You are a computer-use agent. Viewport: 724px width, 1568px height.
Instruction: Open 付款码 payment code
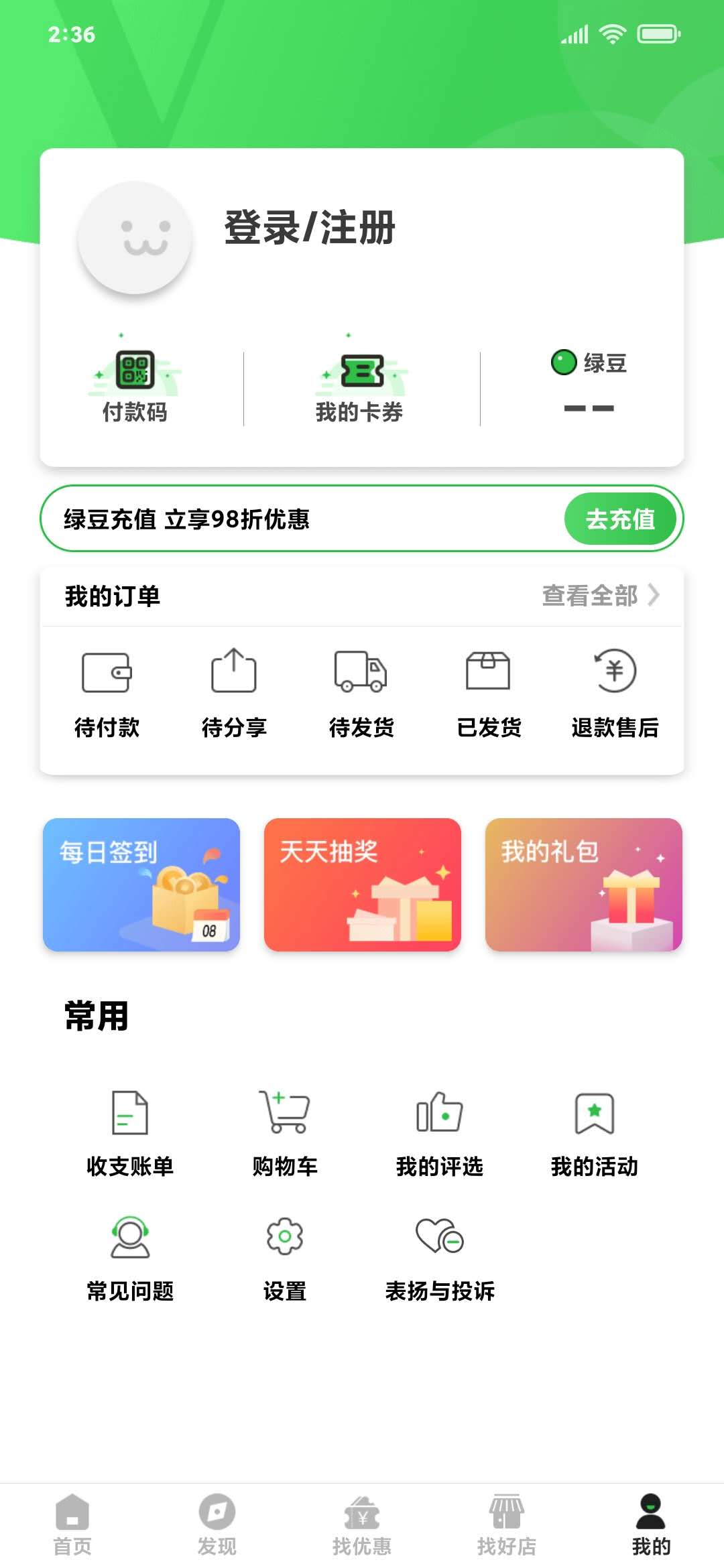[135, 387]
